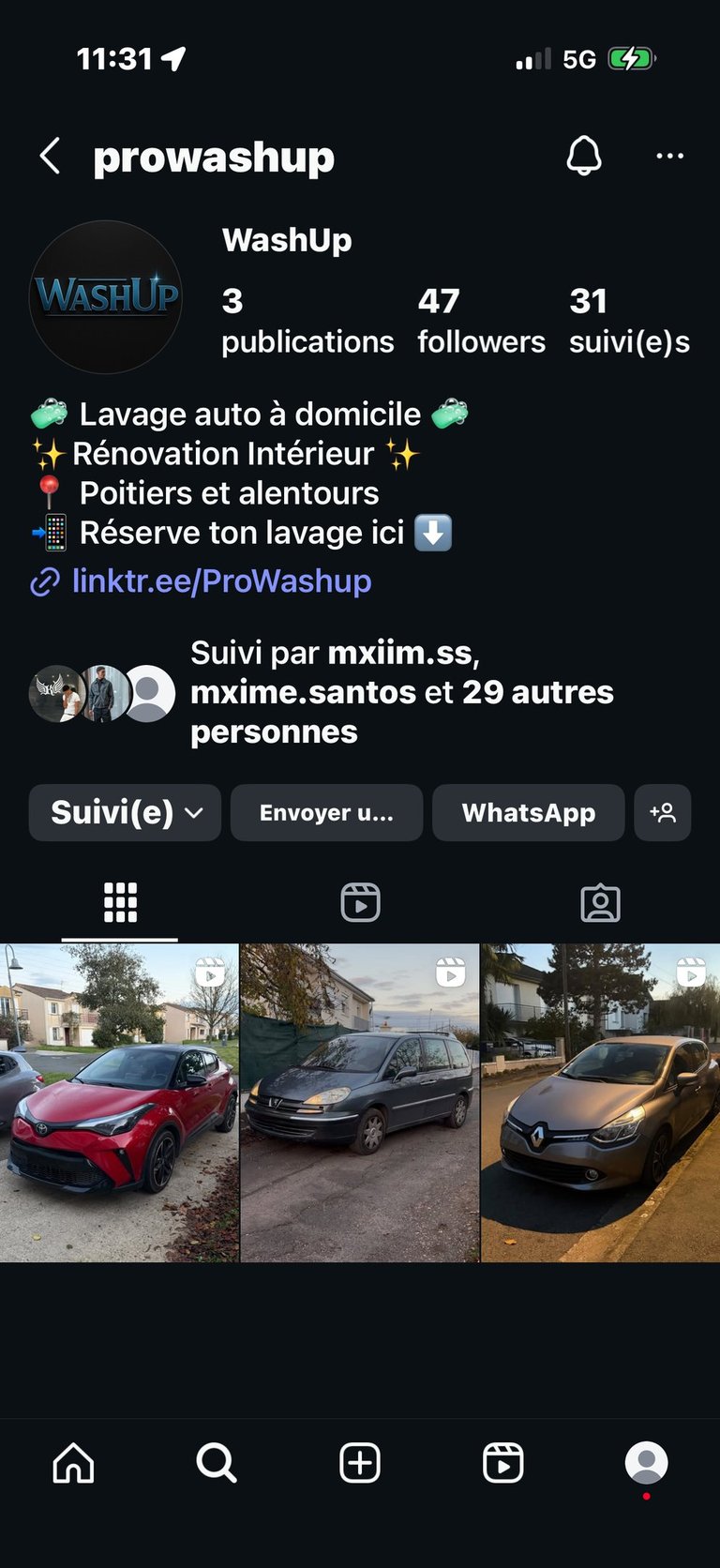Go back from the prowashup profile
Image resolution: width=720 pixels, height=1568 pixels.
(51, 157)
